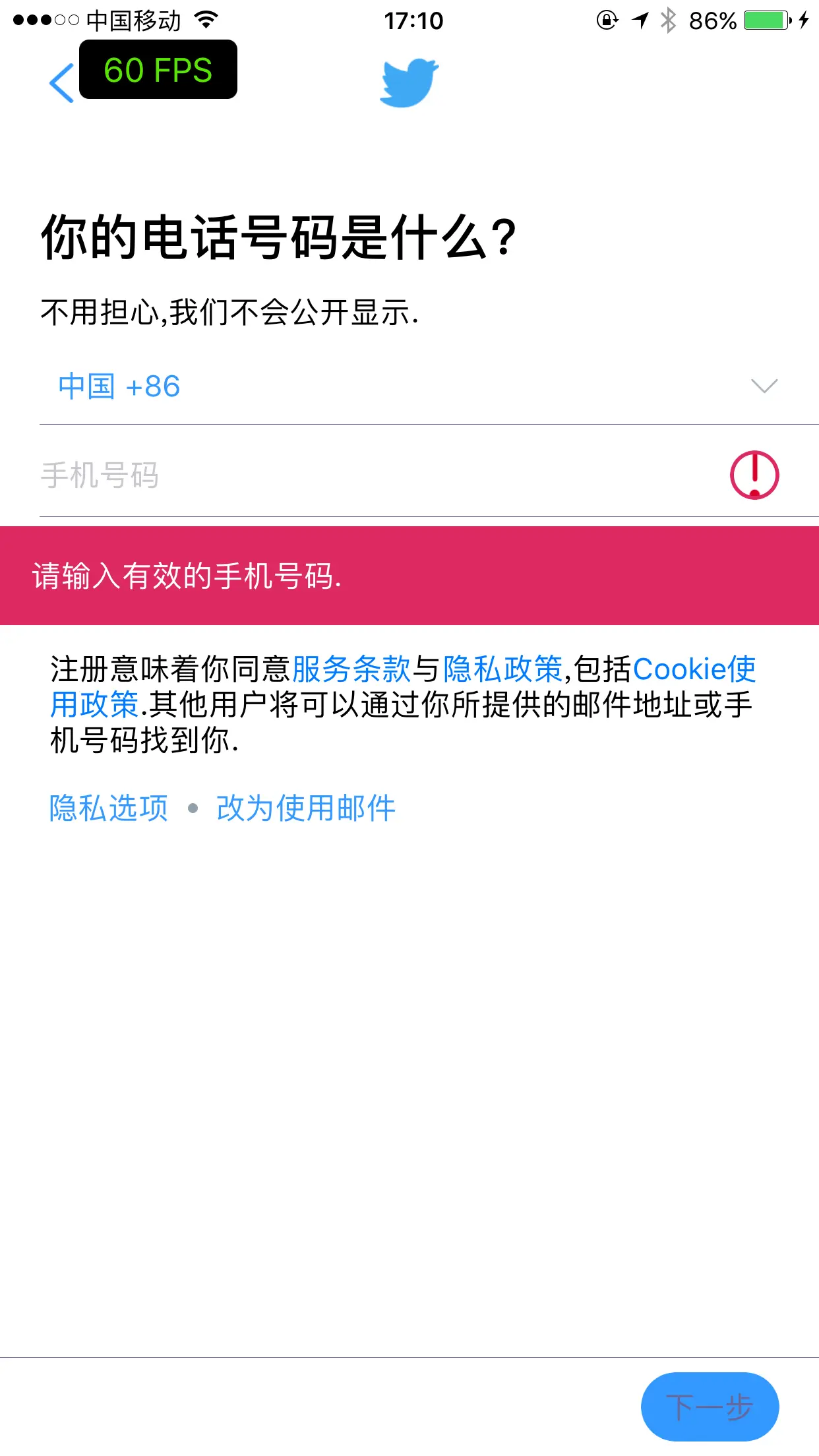Switch to 改为使用邮件 email signup
The width and height of the screenshot is (819, 1456).
pyautogui.click(x=306, y=808)
